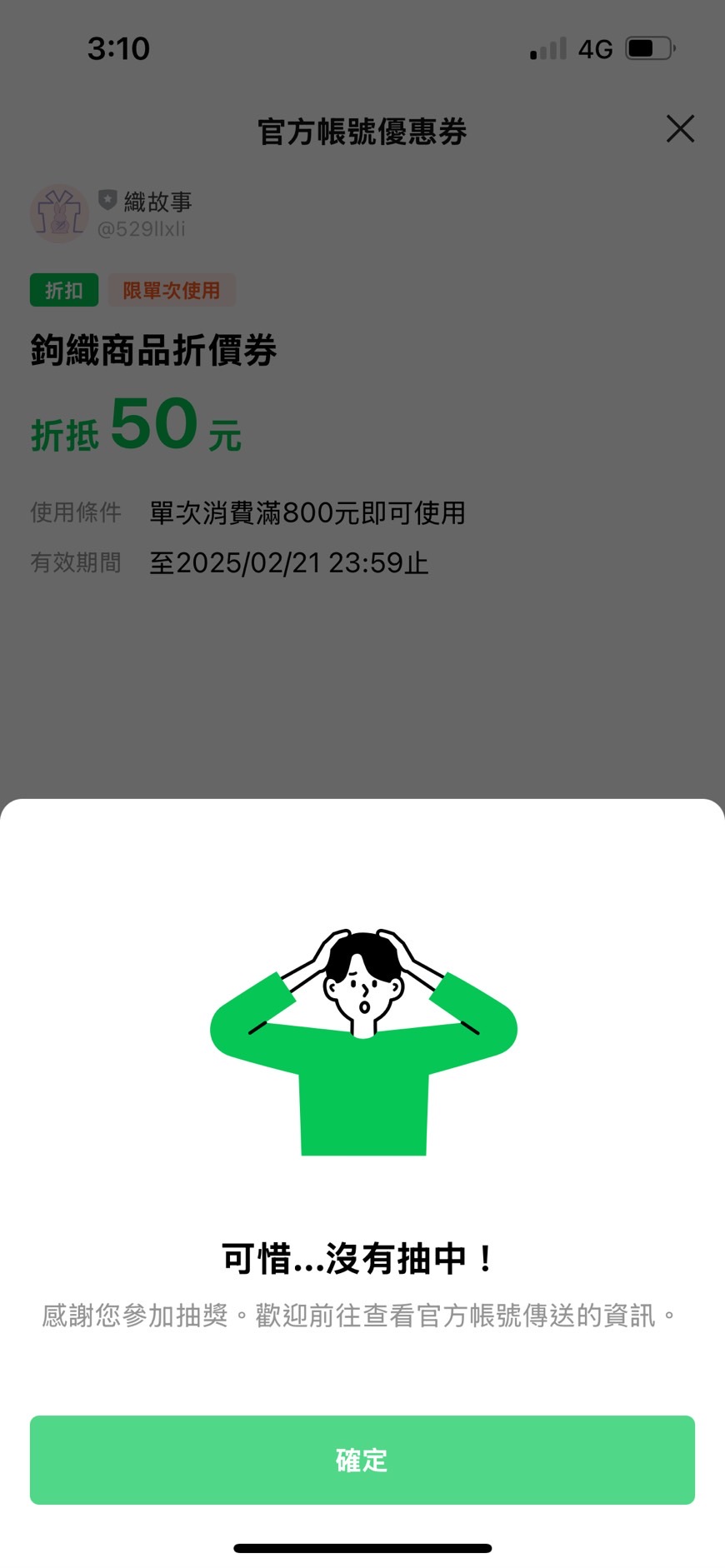Close the official account coupon page

click(x=680, y=129)
